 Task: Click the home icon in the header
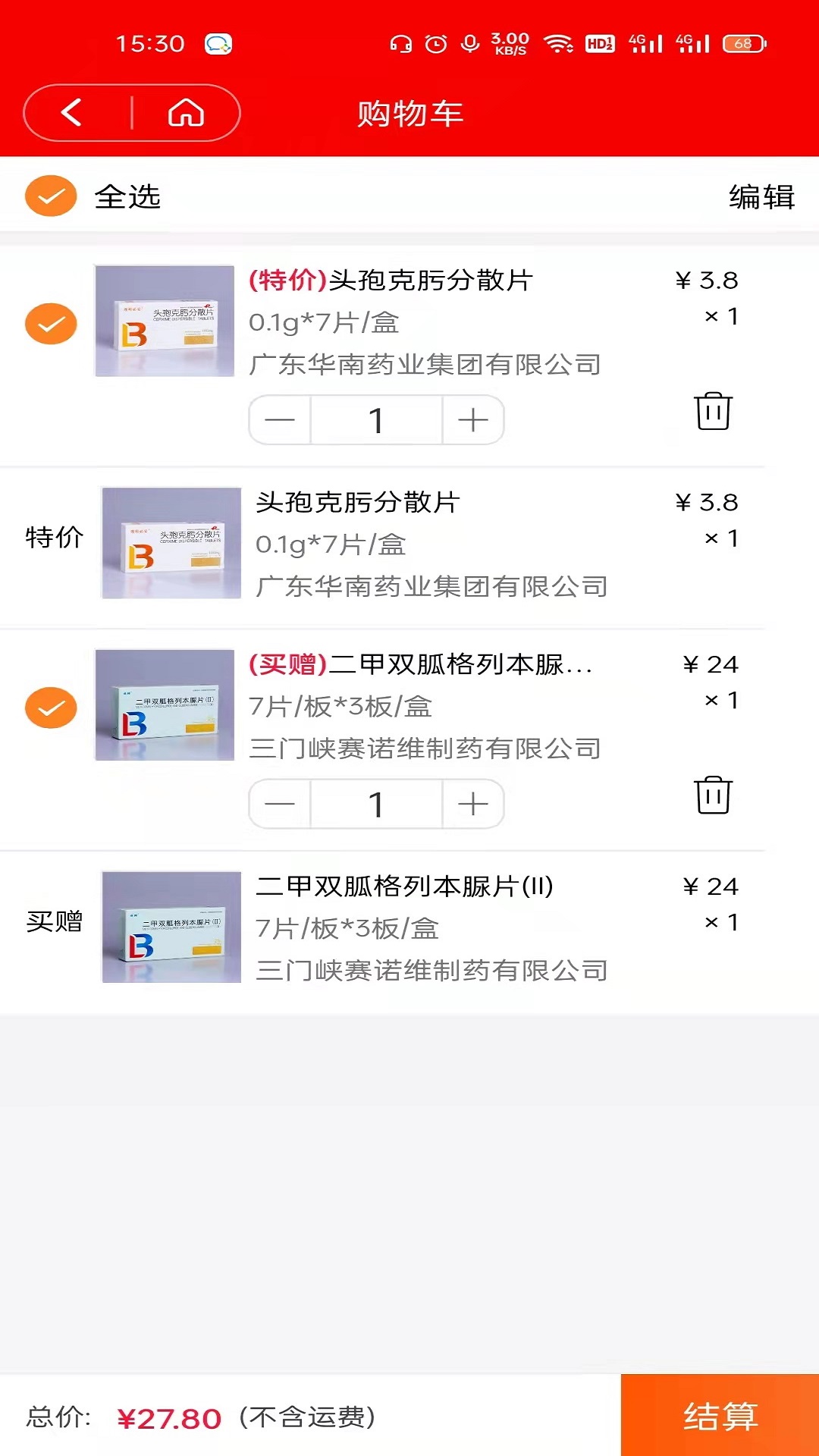[x=184, y=112]
